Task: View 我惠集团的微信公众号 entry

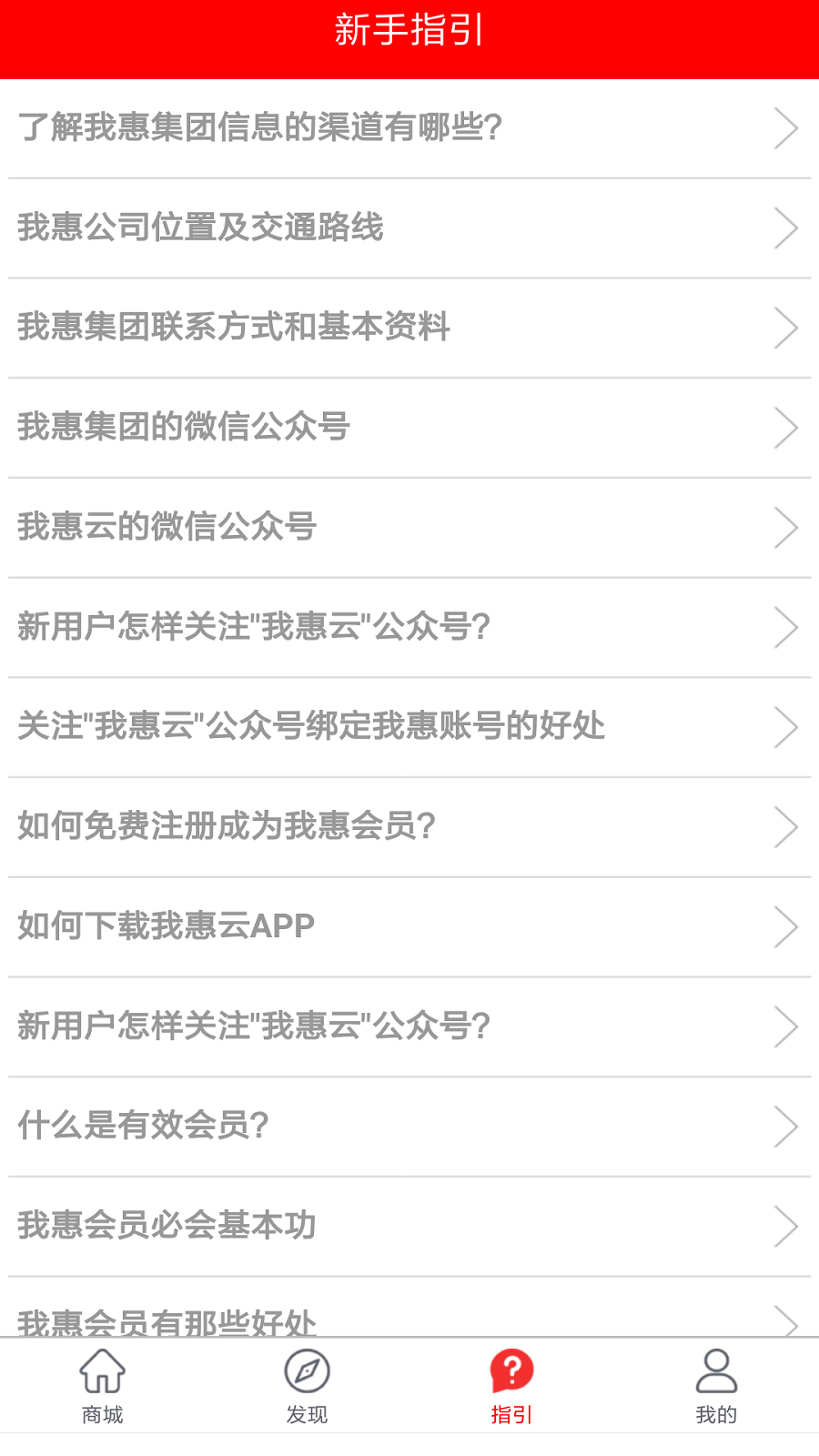Action: pos(409,429)
